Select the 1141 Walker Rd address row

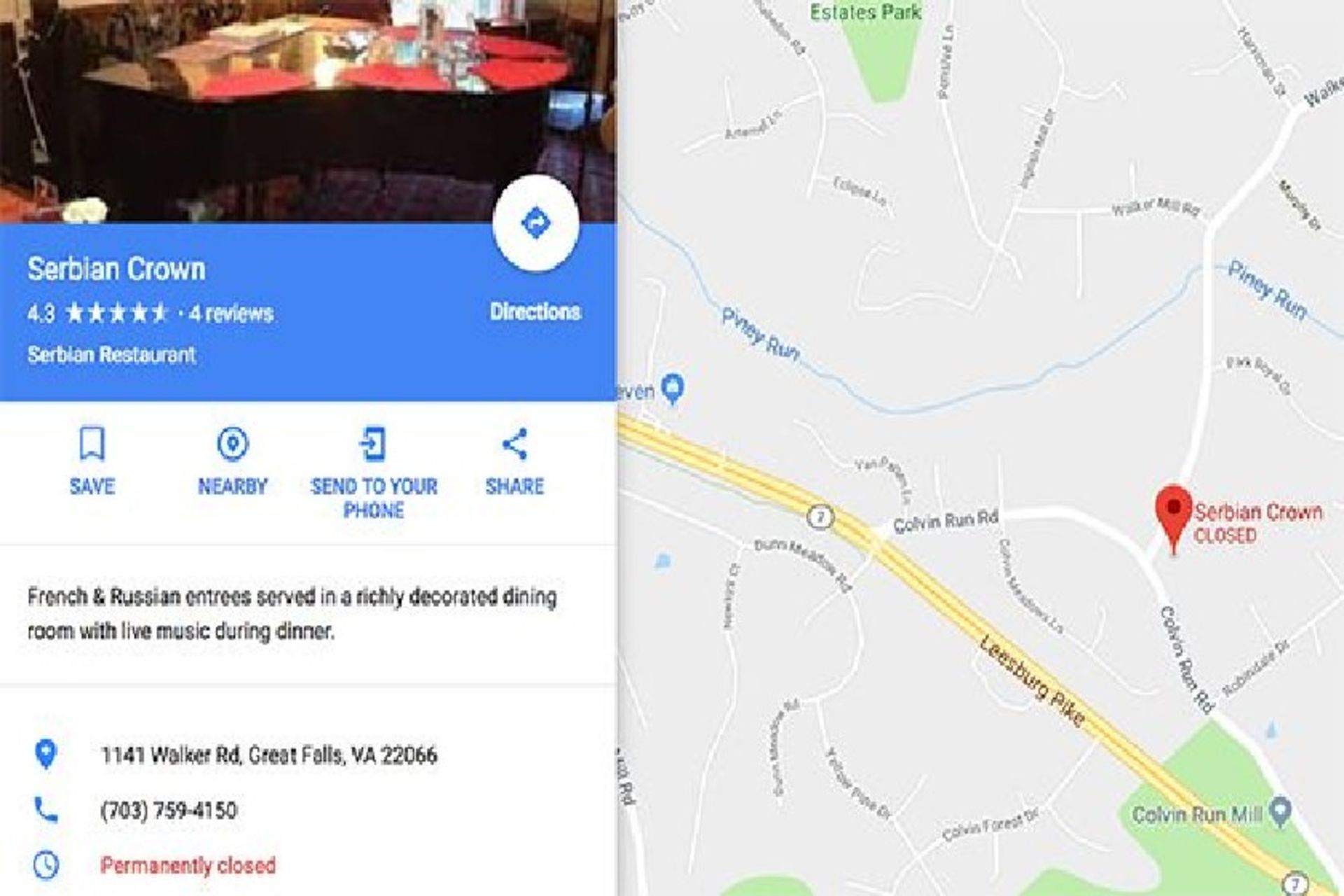pyautogui.click(x=269, y=755)
